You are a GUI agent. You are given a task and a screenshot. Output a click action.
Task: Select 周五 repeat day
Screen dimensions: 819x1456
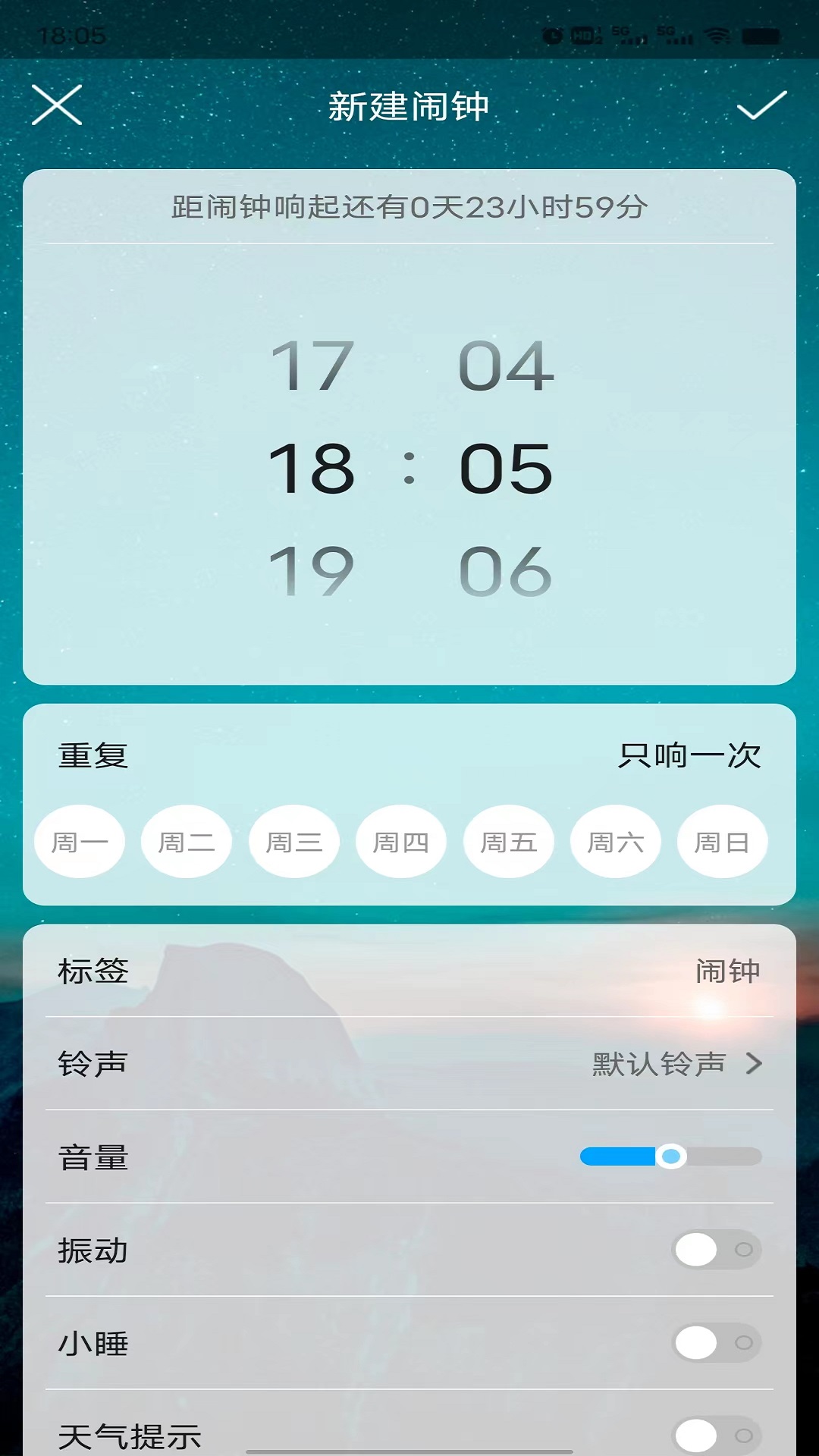(509, 842)
